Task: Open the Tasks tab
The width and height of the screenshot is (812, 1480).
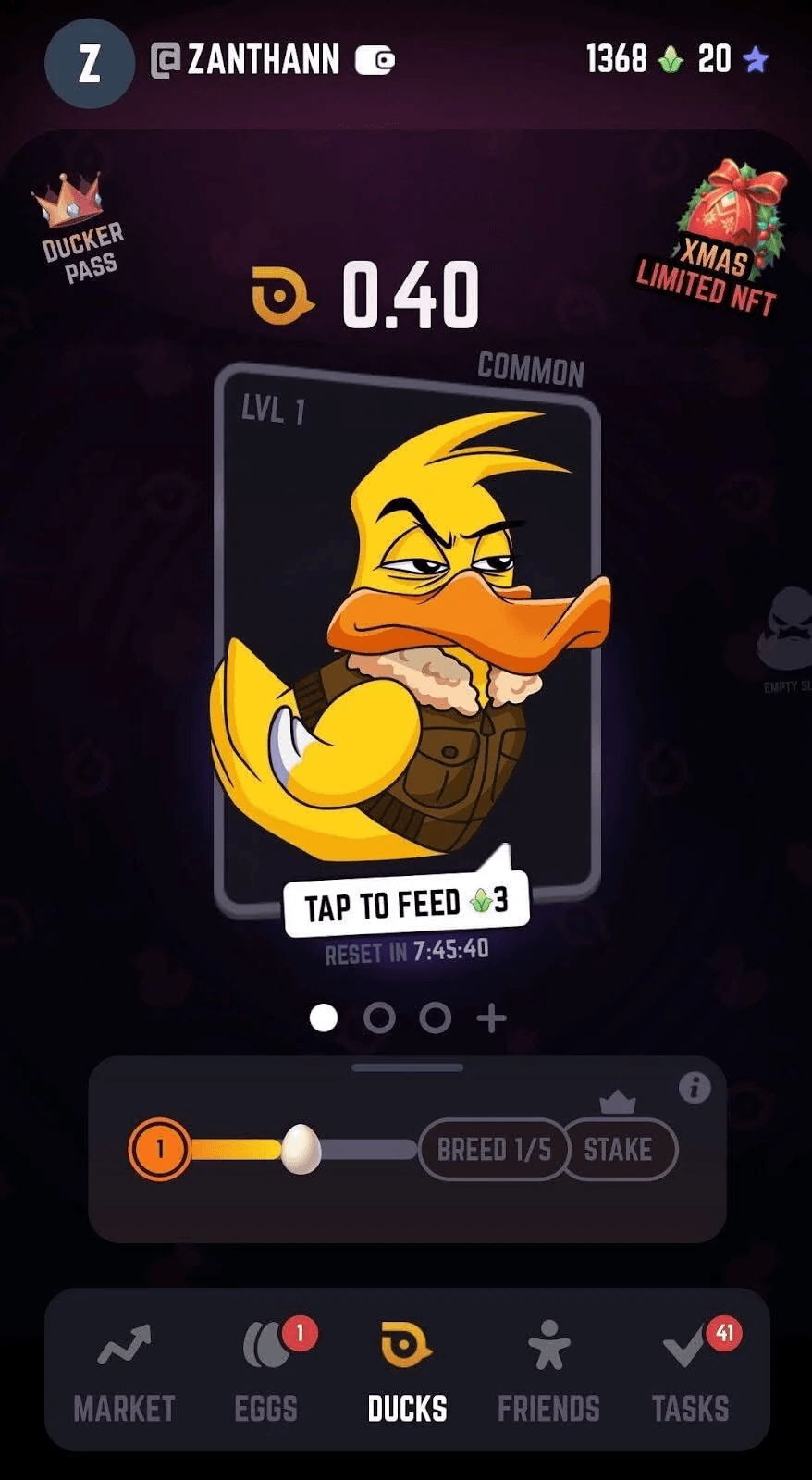Action: [690, 1373]
